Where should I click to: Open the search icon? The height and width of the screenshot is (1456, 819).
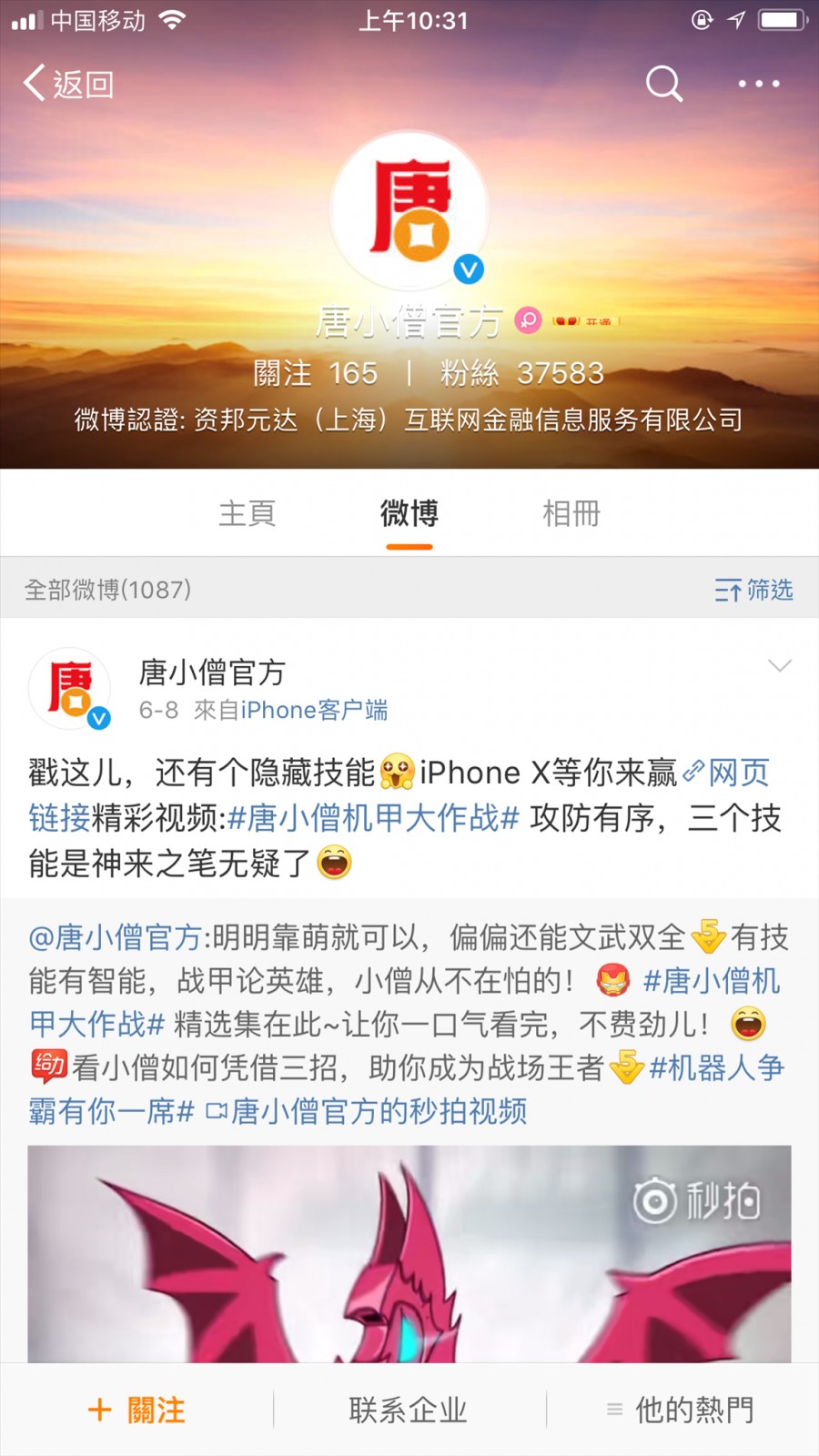(663, 84)
